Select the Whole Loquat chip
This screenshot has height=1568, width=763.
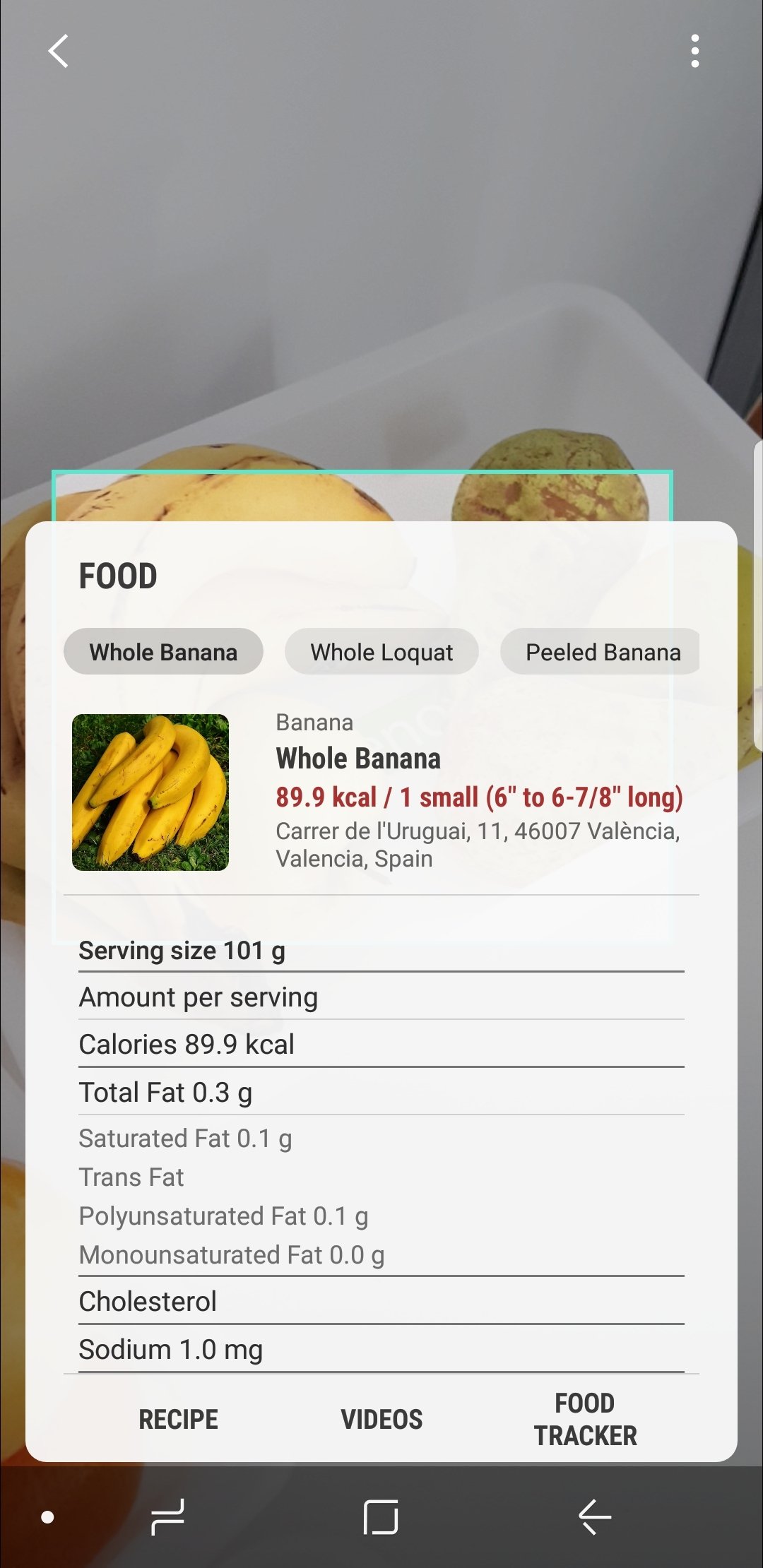[x=381, y=652]
